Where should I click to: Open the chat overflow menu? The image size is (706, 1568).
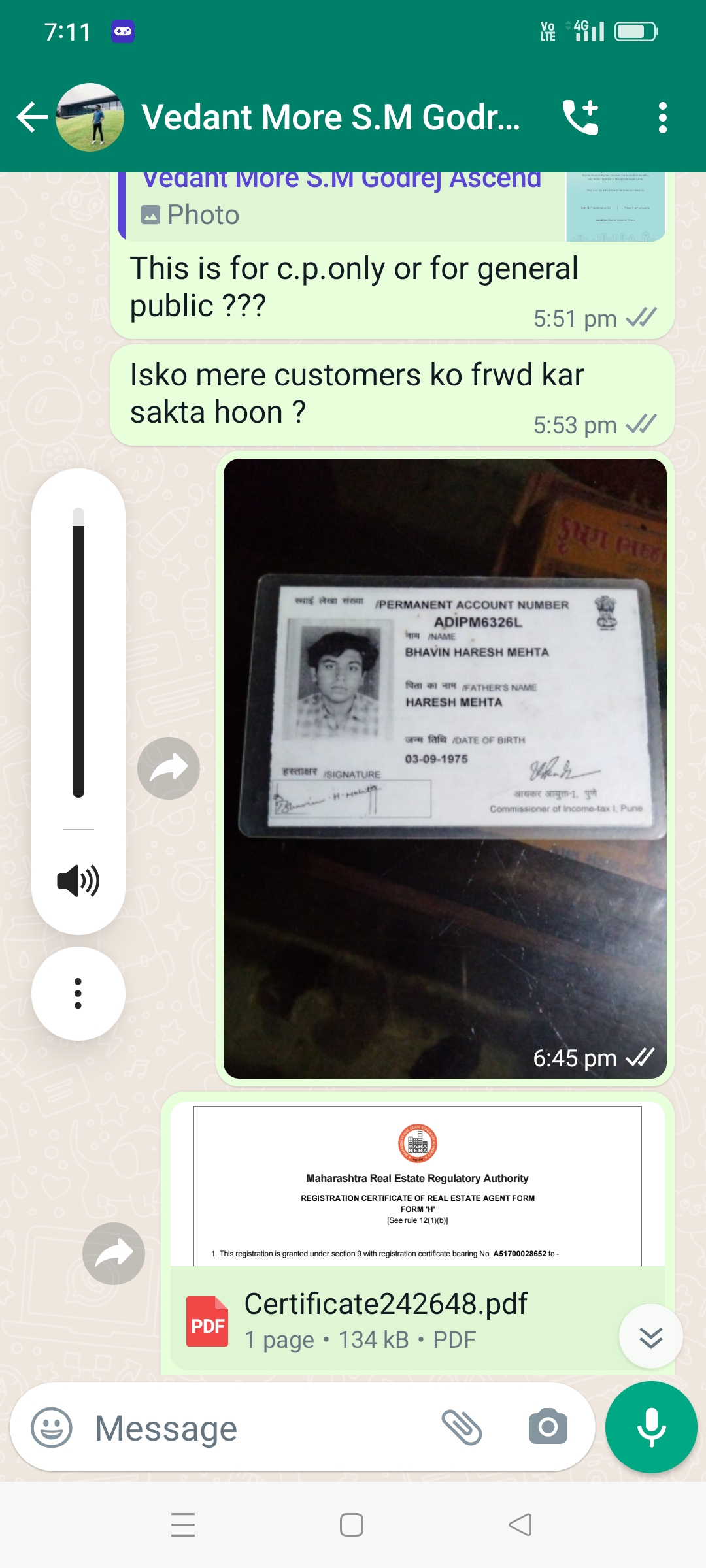point(662,118)
